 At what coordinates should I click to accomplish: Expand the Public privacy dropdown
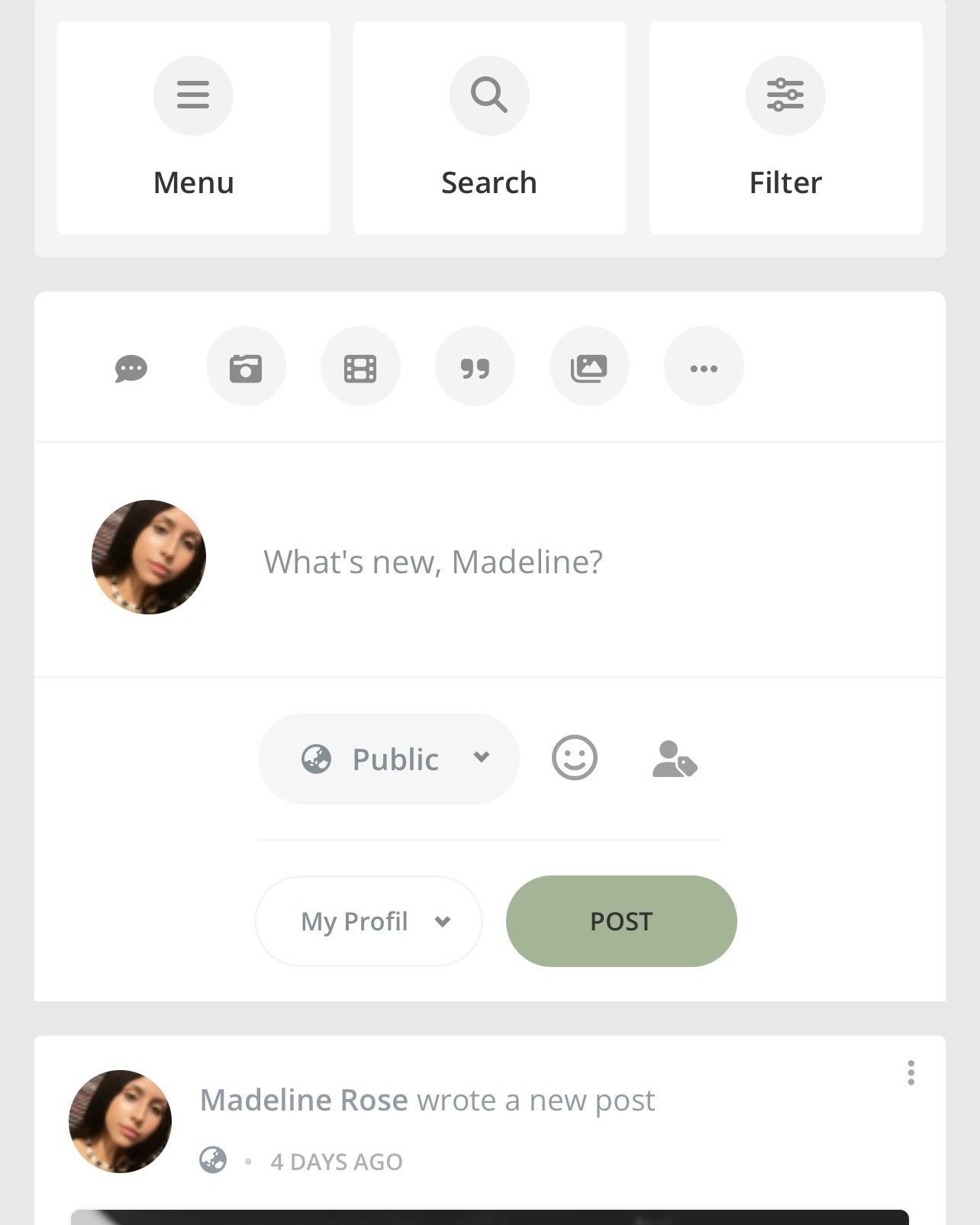click(387, 758)
